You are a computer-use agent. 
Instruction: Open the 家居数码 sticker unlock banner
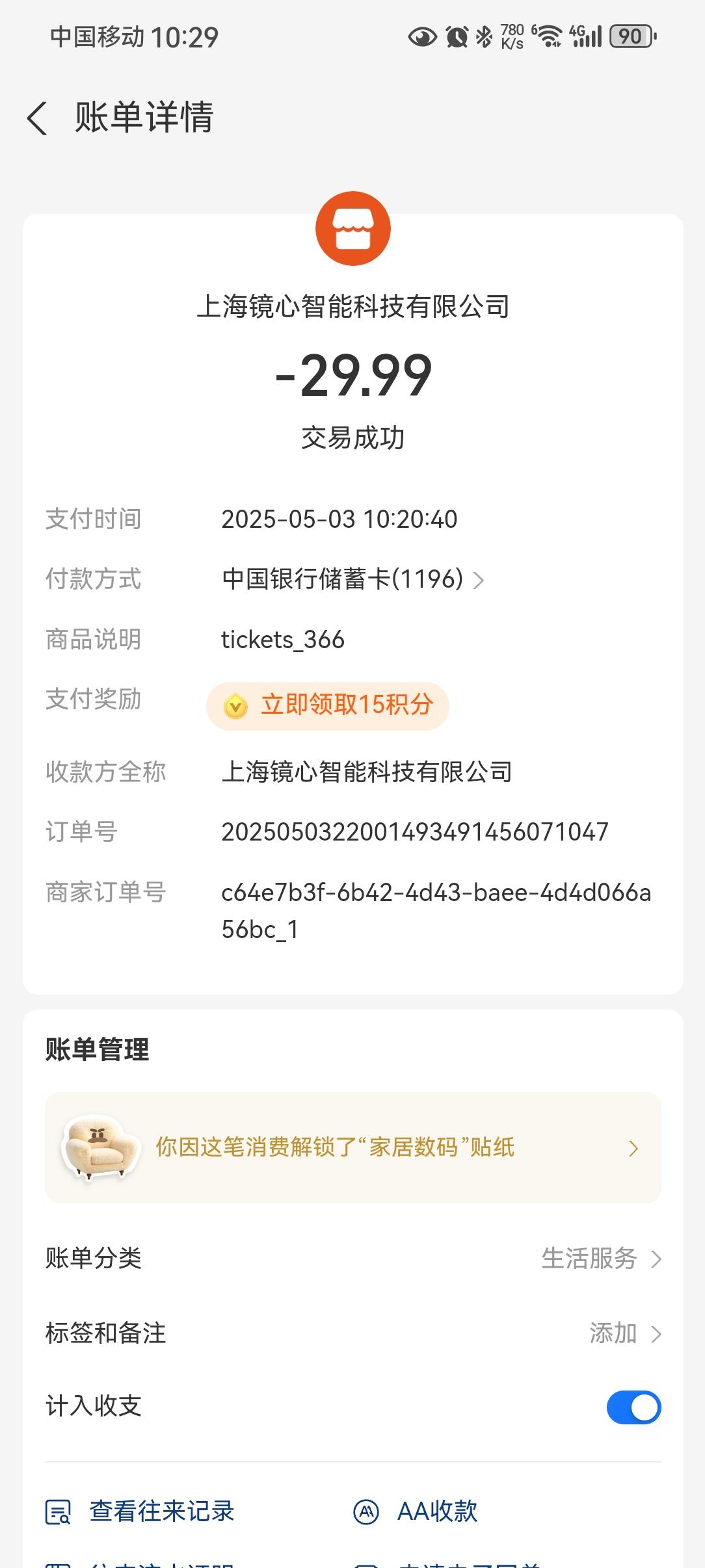pos(352,1147)
